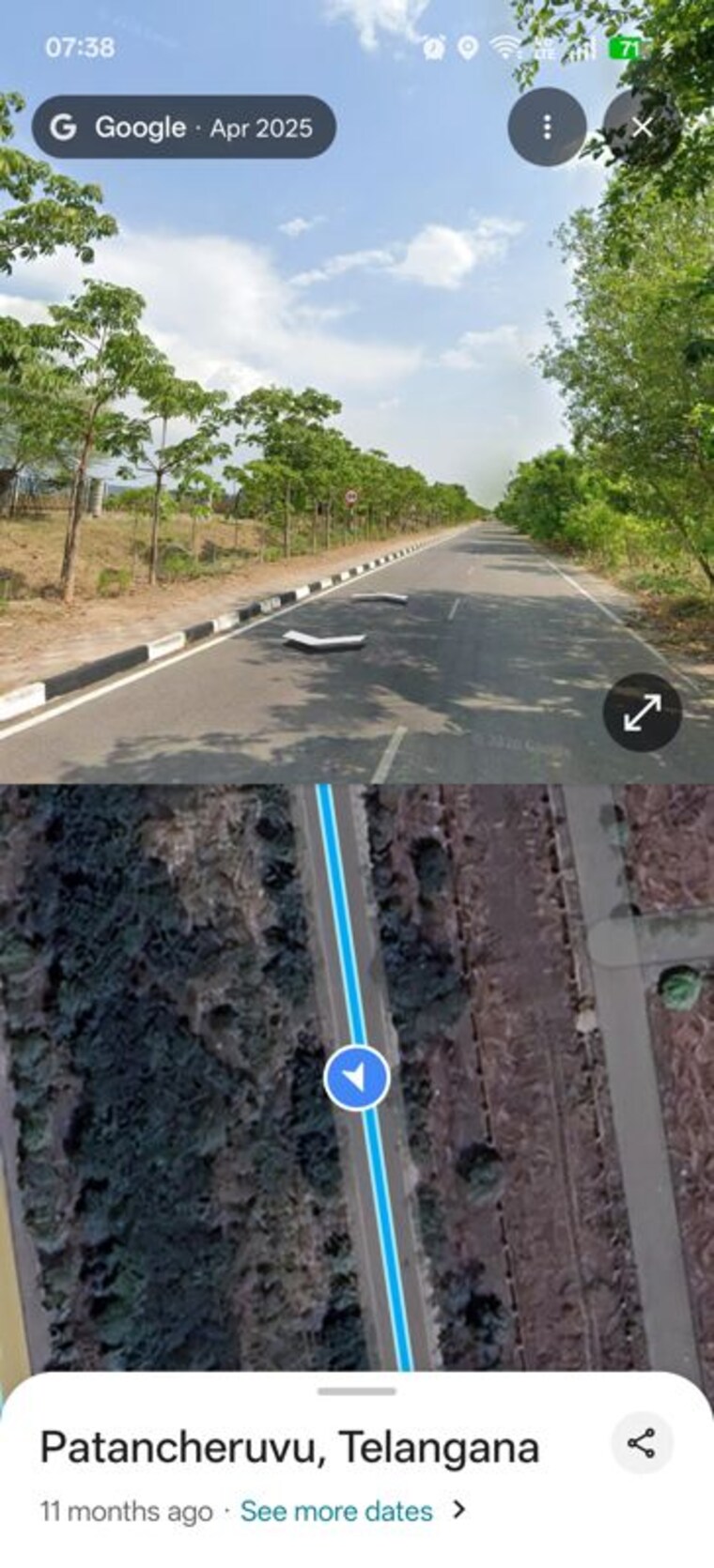Tap the forward navigation arrow on road
714x1568 pixels.
tap(380, 597)
